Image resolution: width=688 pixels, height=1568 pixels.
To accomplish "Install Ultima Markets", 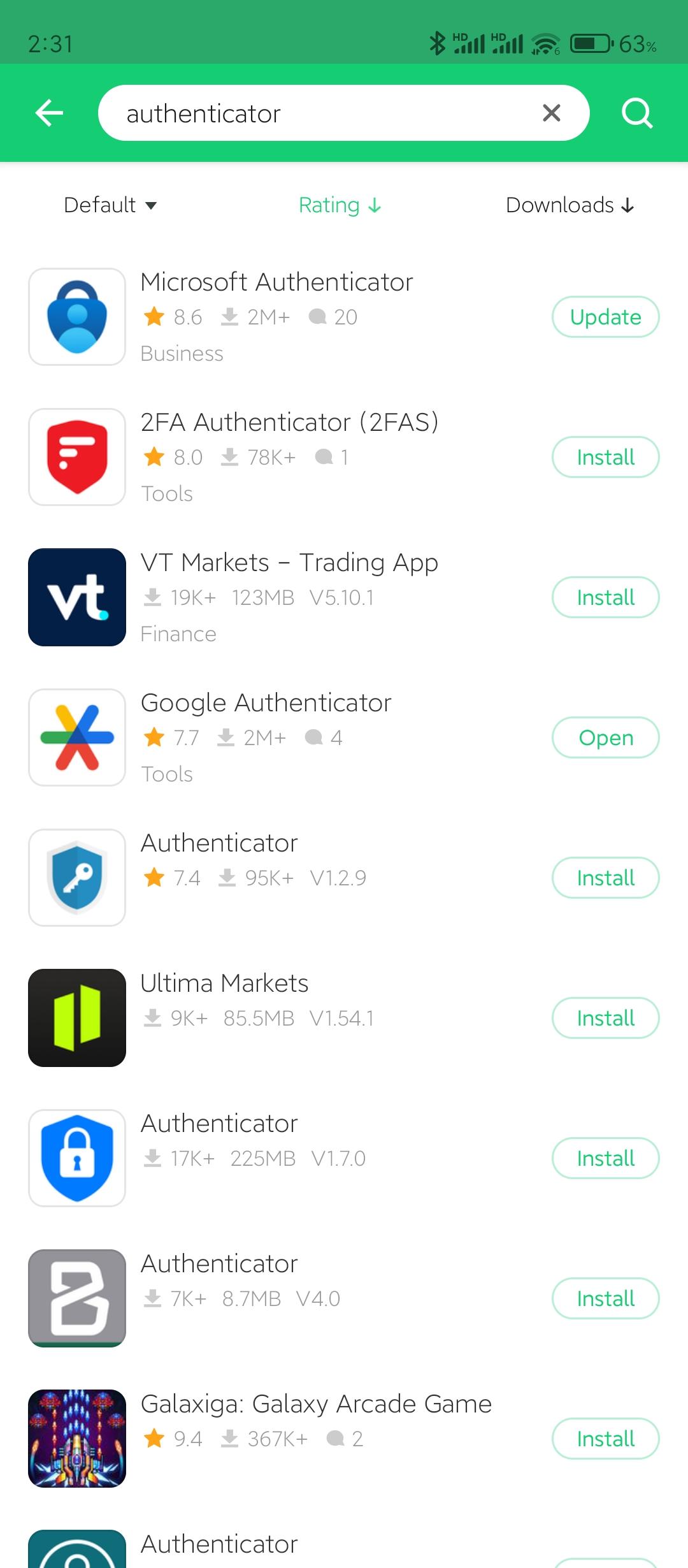I will point(605,1018).
